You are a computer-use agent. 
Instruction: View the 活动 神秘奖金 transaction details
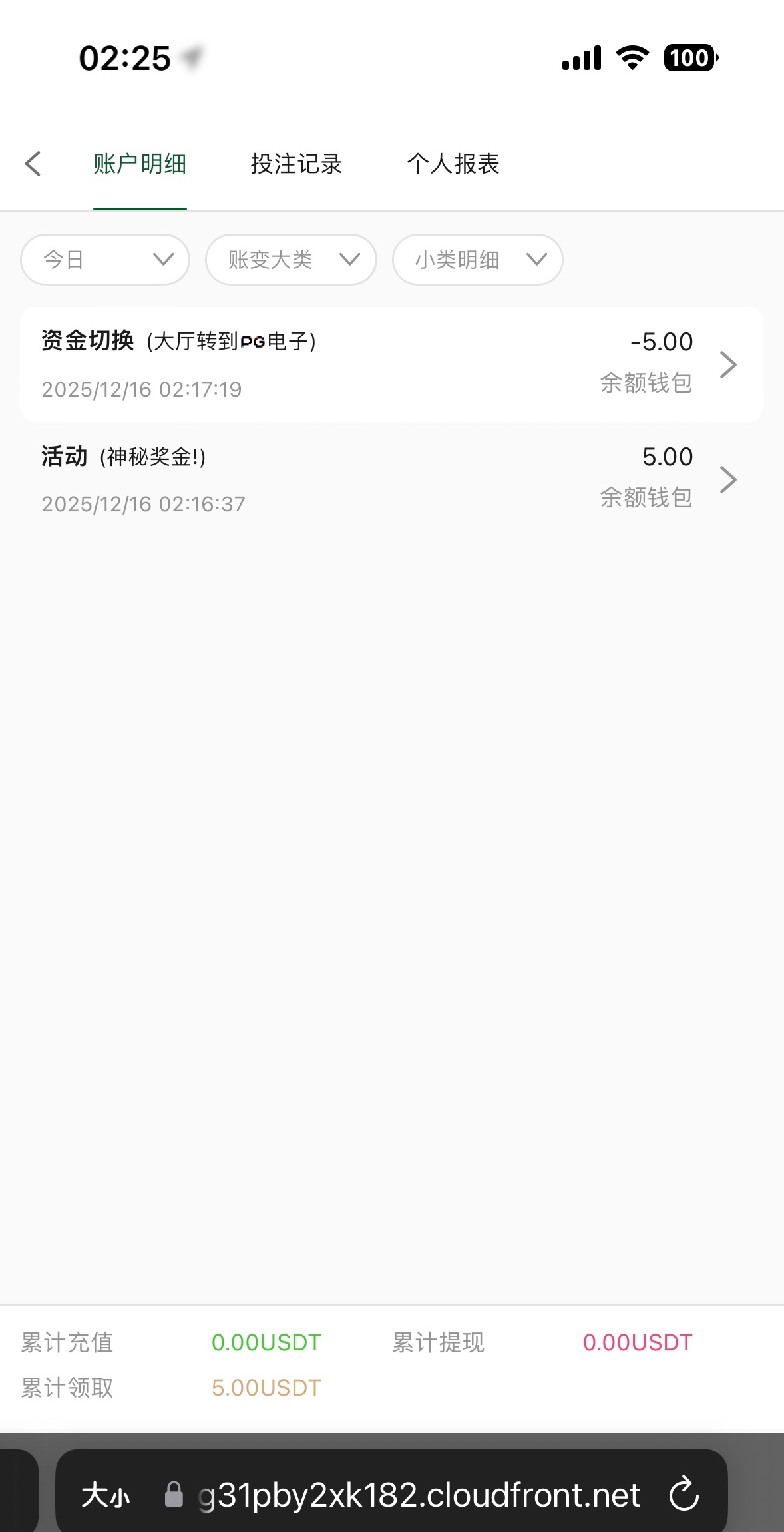point(391,479)
